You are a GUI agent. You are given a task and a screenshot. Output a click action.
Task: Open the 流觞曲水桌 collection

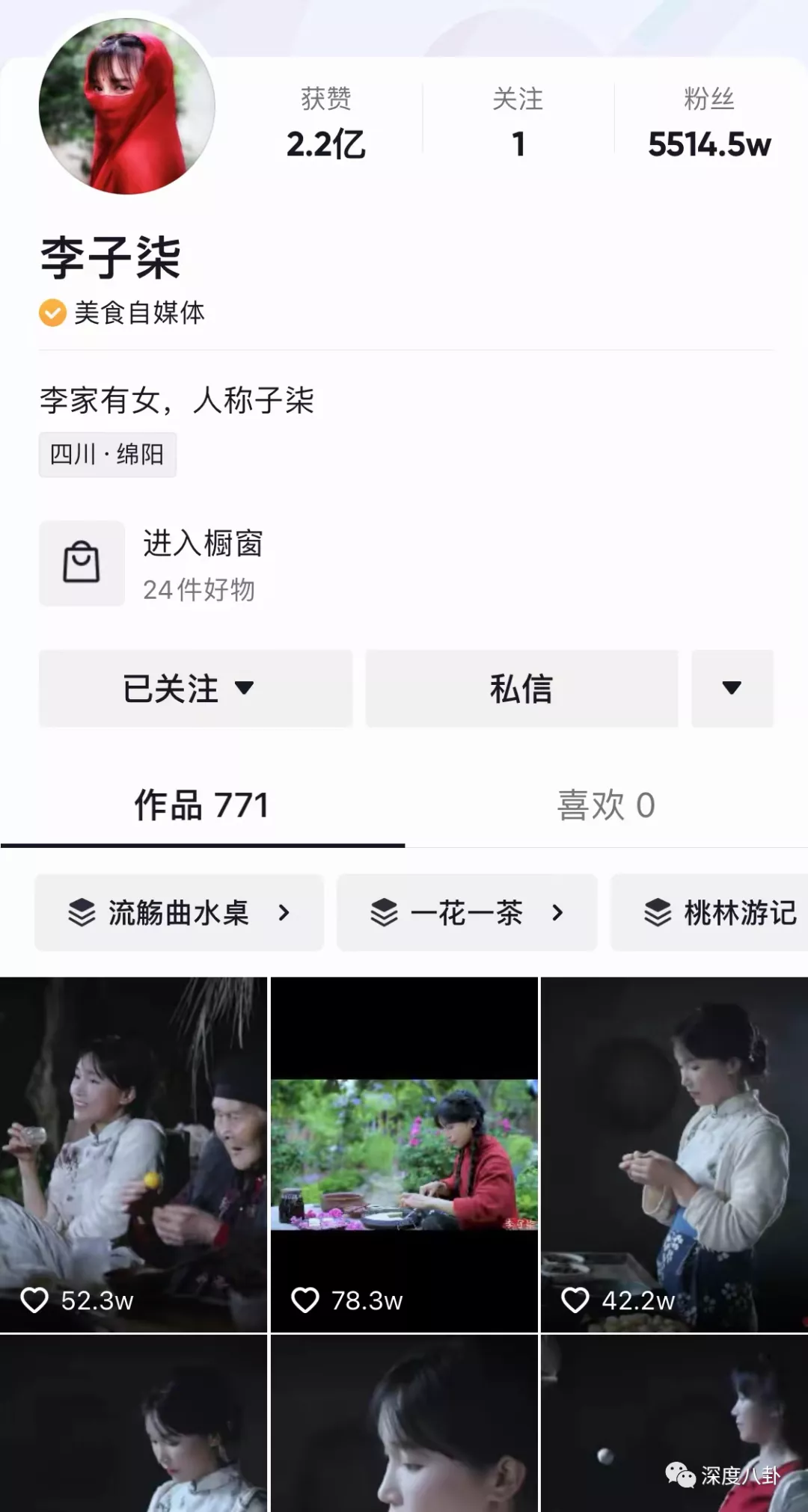(179, 912)
